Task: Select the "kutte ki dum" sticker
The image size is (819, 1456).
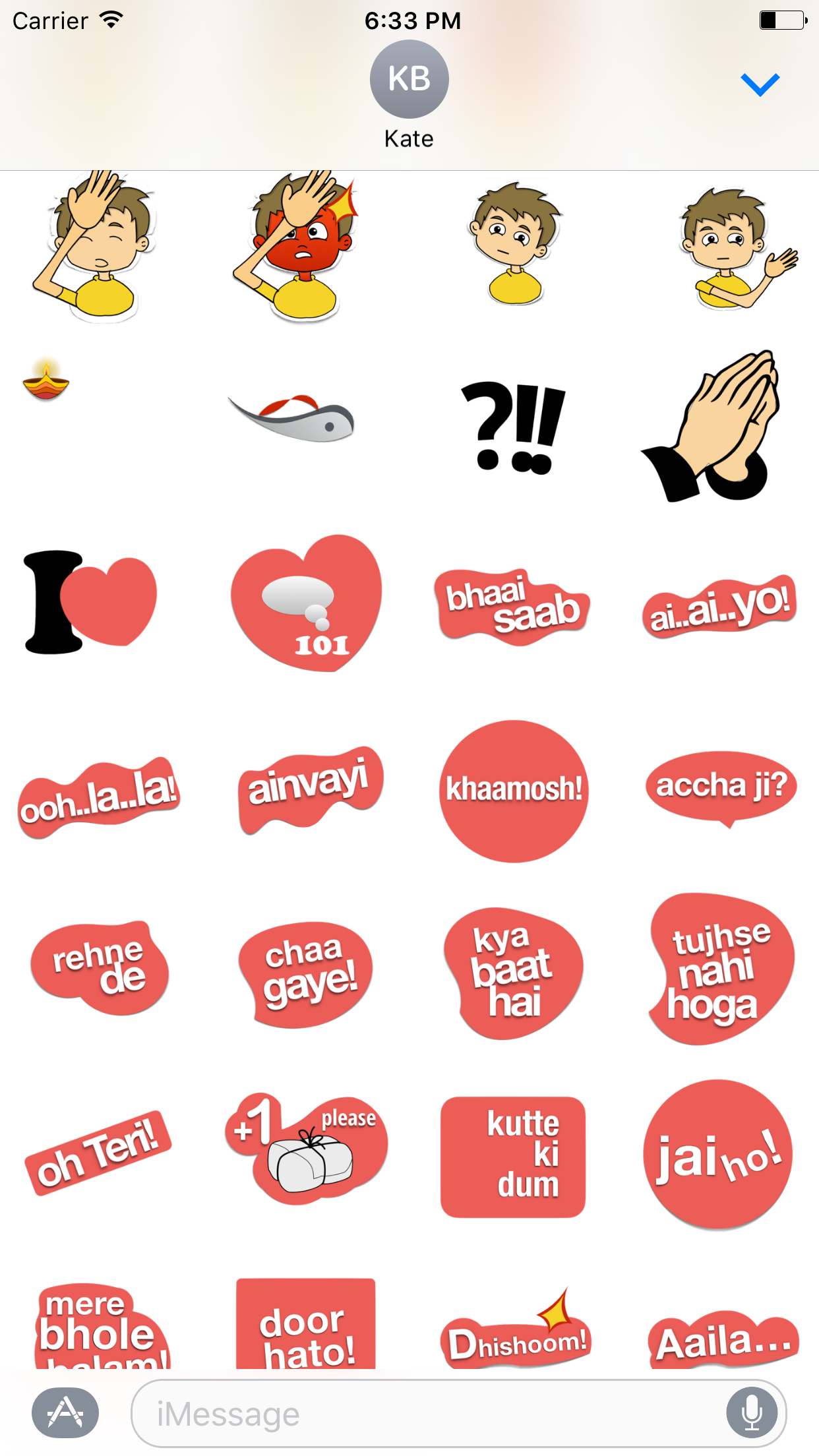Action: [x=513, y=1157]
